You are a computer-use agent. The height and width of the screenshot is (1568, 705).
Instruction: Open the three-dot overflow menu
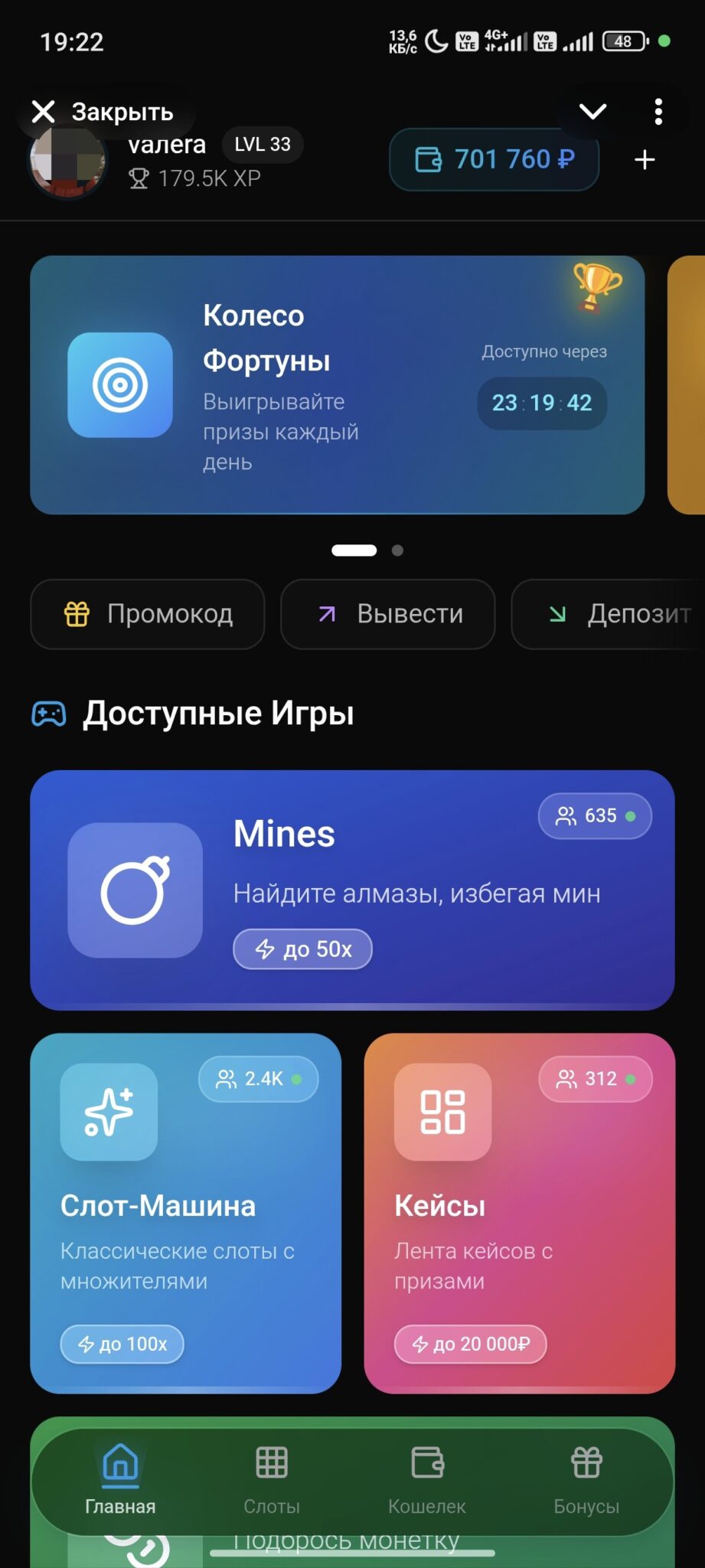(658, 112)
